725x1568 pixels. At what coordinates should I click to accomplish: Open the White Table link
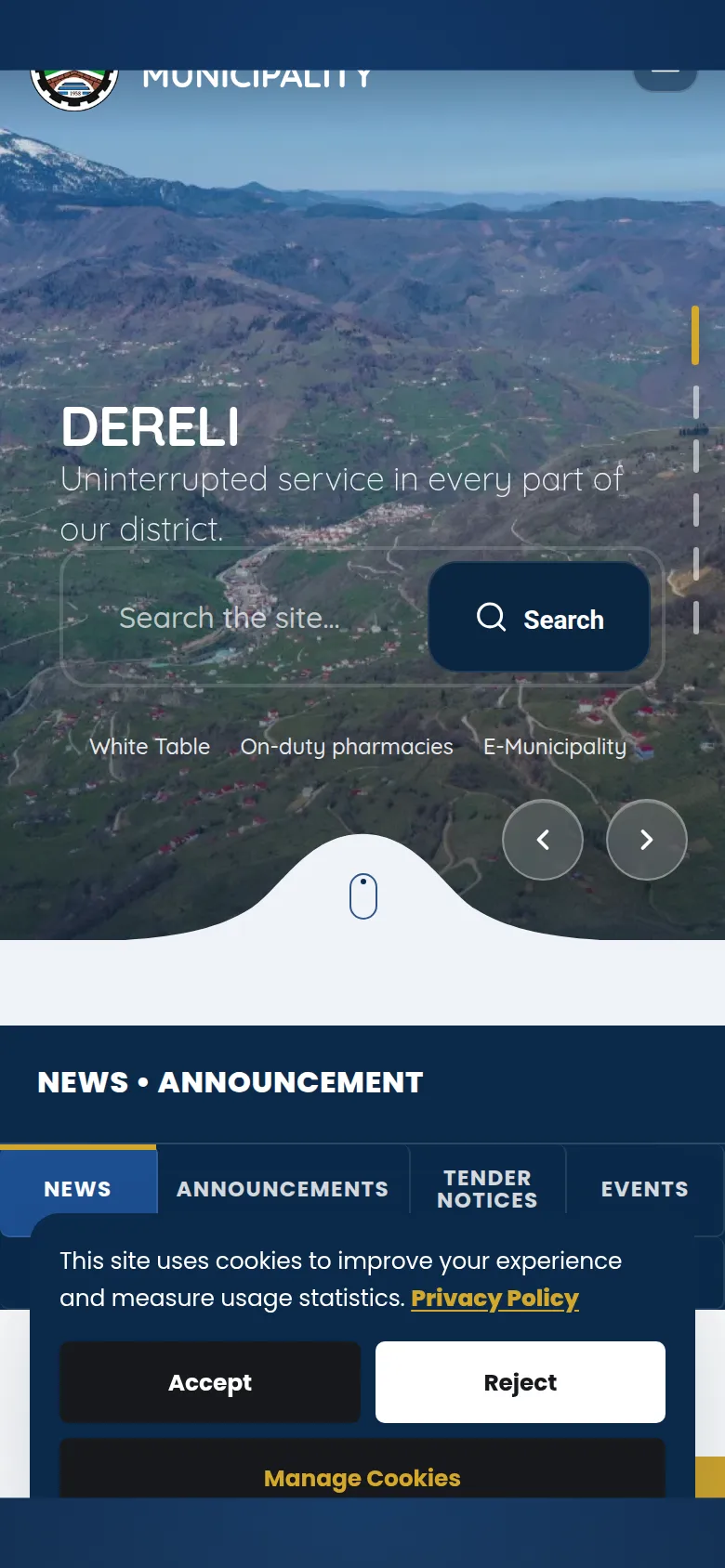(150, 747)
